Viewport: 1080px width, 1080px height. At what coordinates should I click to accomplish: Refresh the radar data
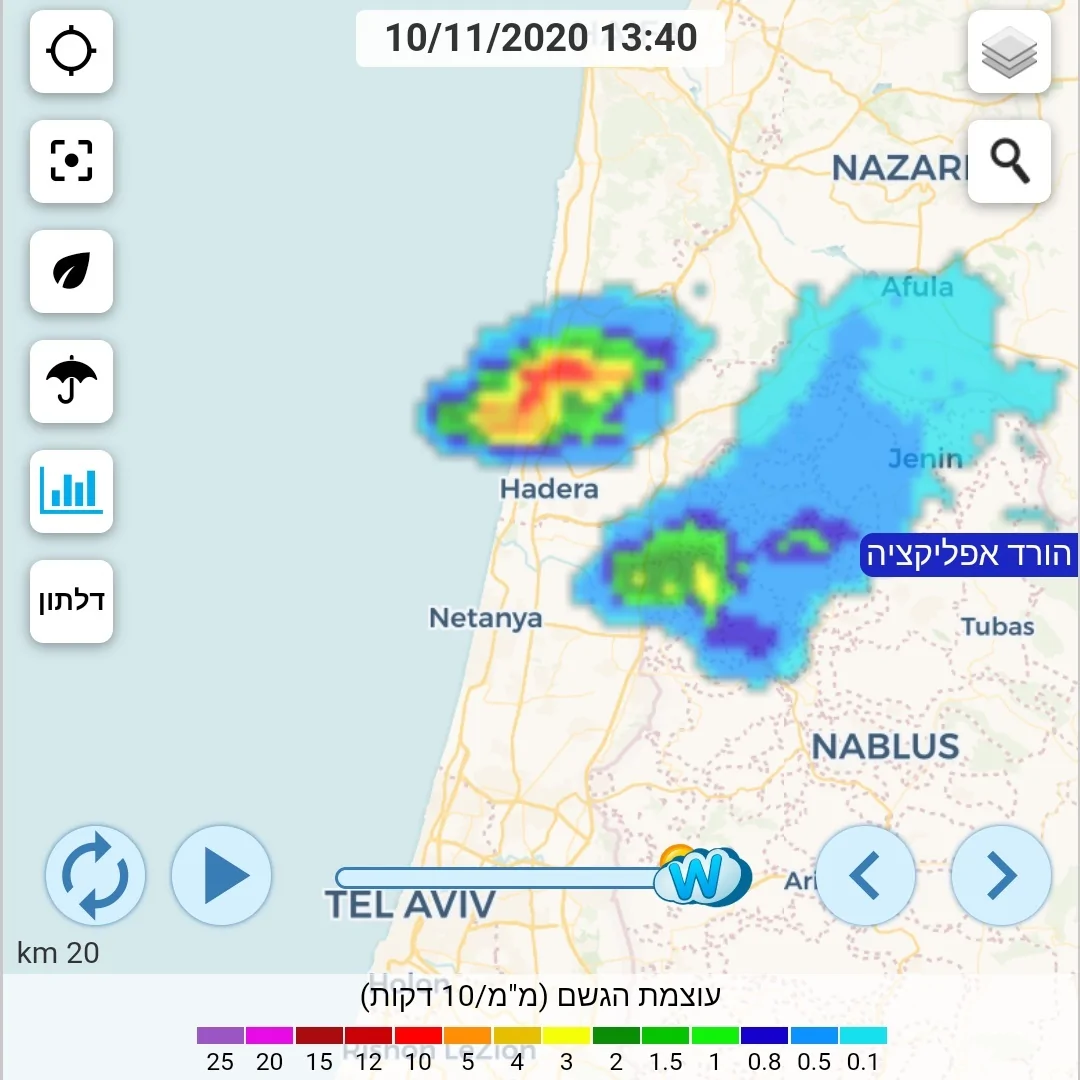tap(95, 876)
